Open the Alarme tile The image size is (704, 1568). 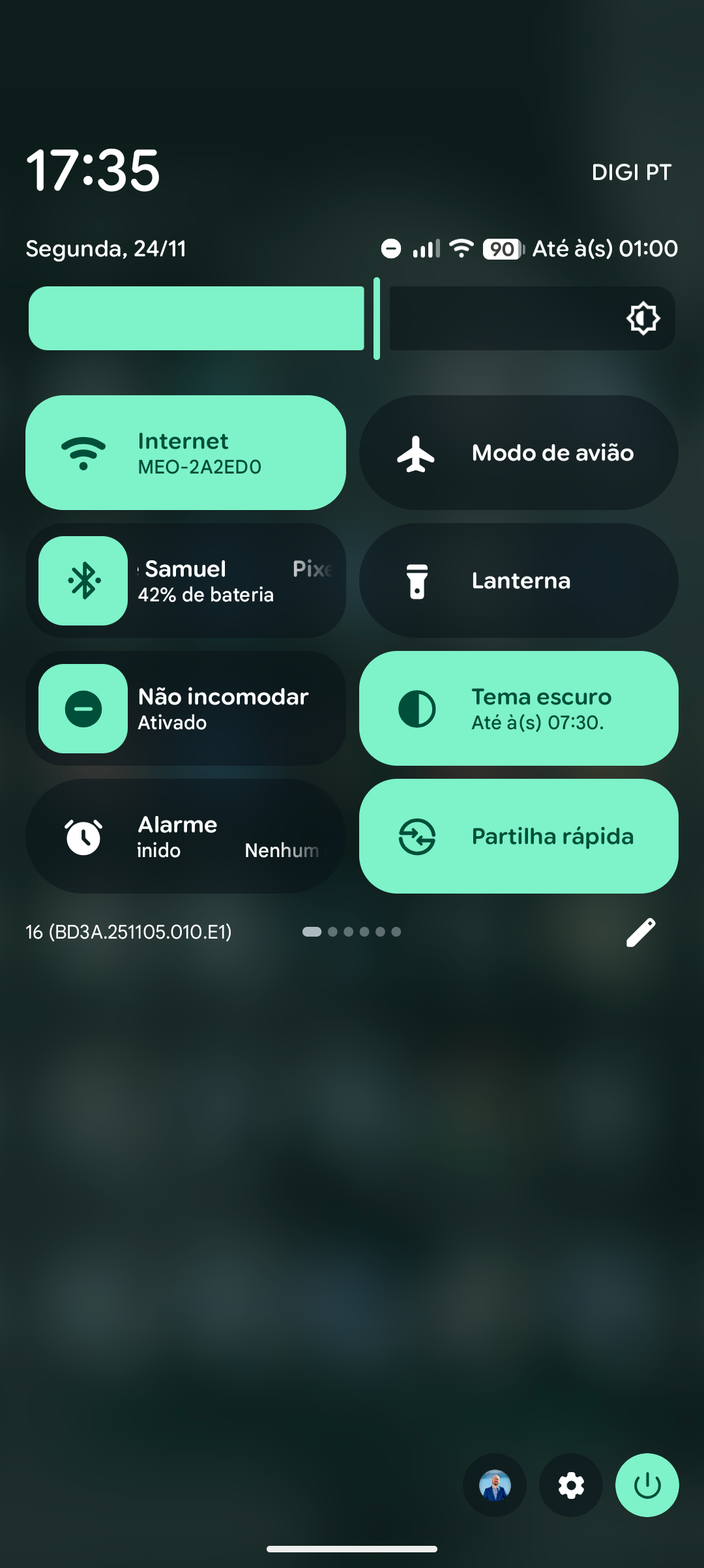186,836
